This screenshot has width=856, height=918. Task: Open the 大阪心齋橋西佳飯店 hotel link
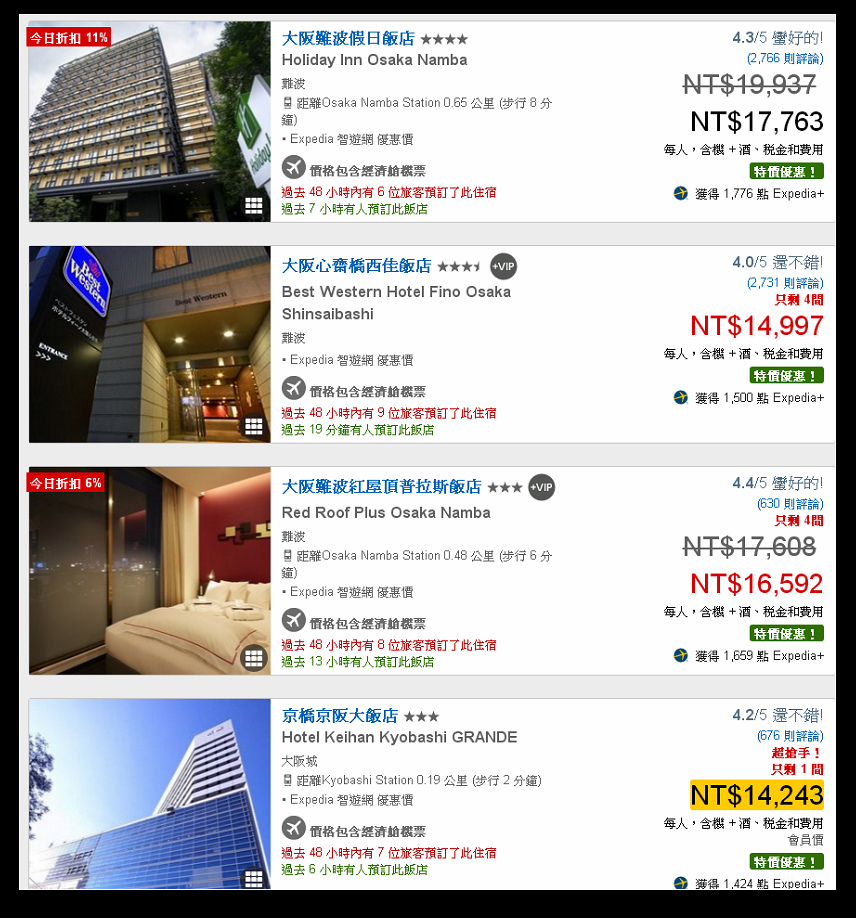[x=356, y=266]
